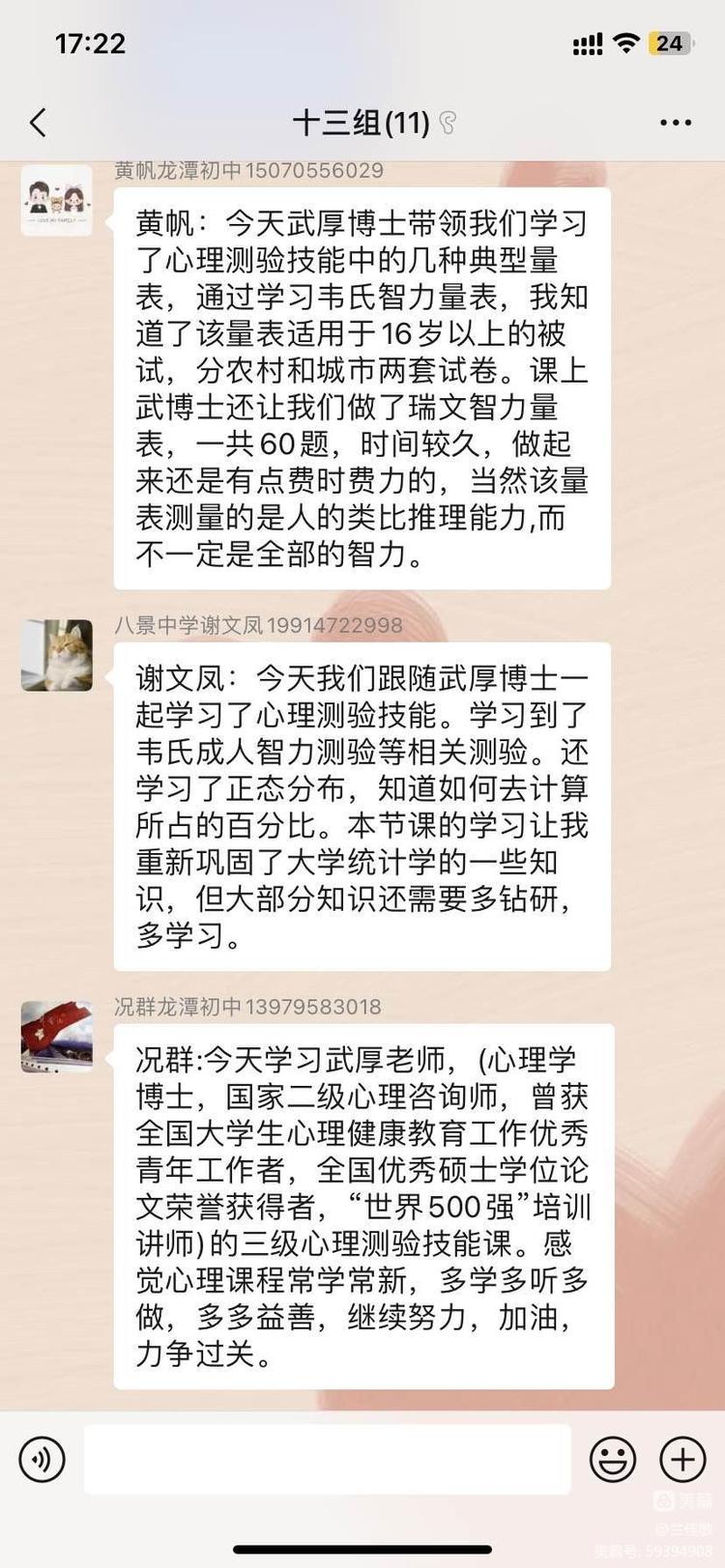Tap 黄帆's profile avatar
This screenshot has width=725, height=1568.
pyautogui.click(x=57, y=200)
